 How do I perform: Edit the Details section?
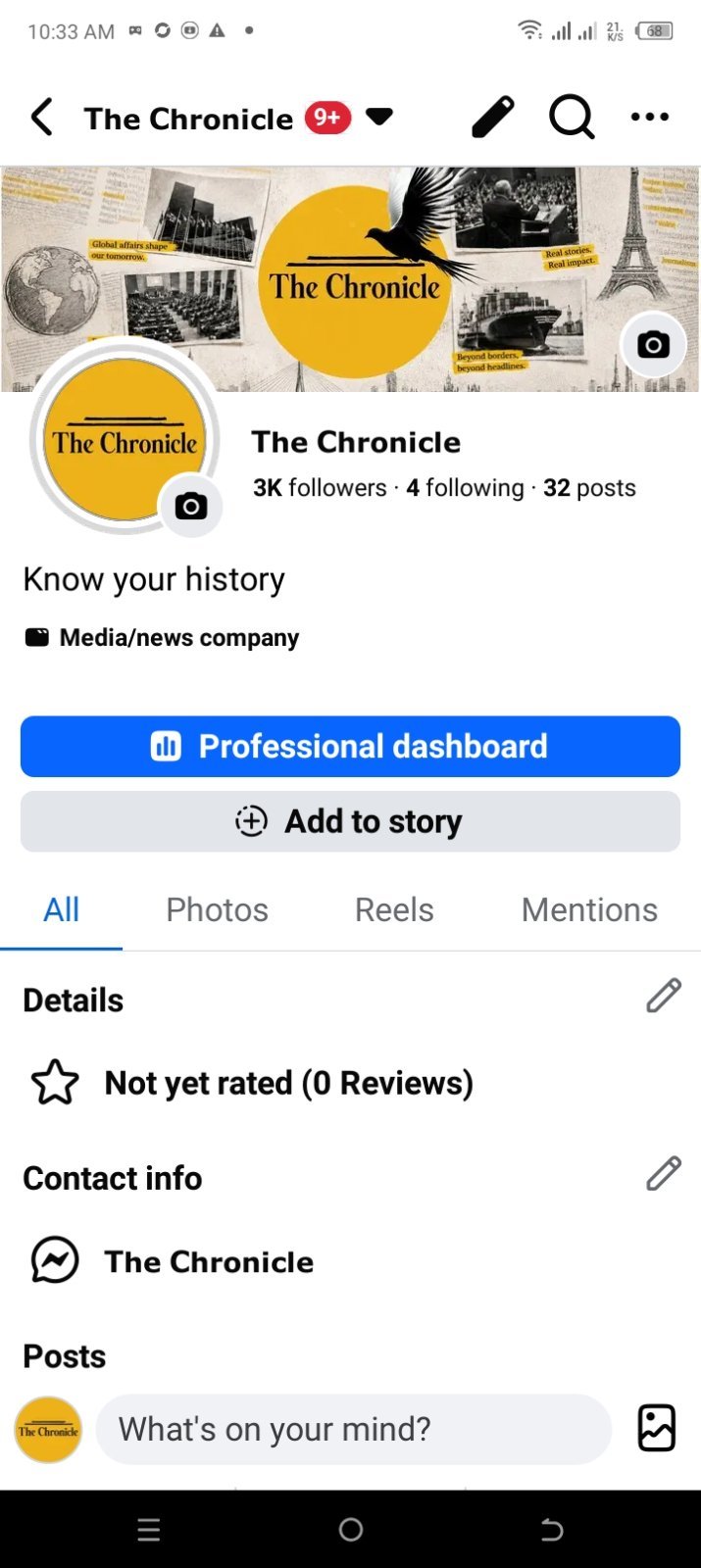tap(664, 996)
